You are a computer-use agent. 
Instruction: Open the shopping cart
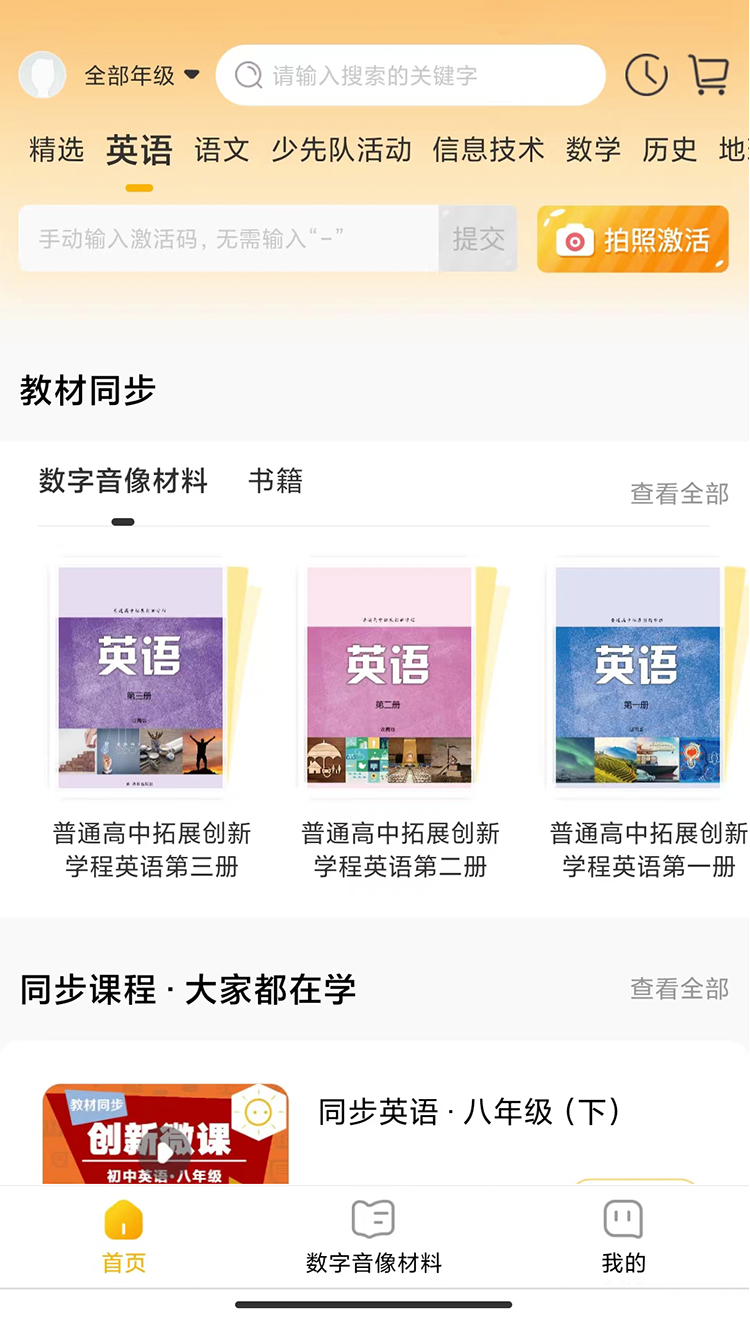(710, 75)
